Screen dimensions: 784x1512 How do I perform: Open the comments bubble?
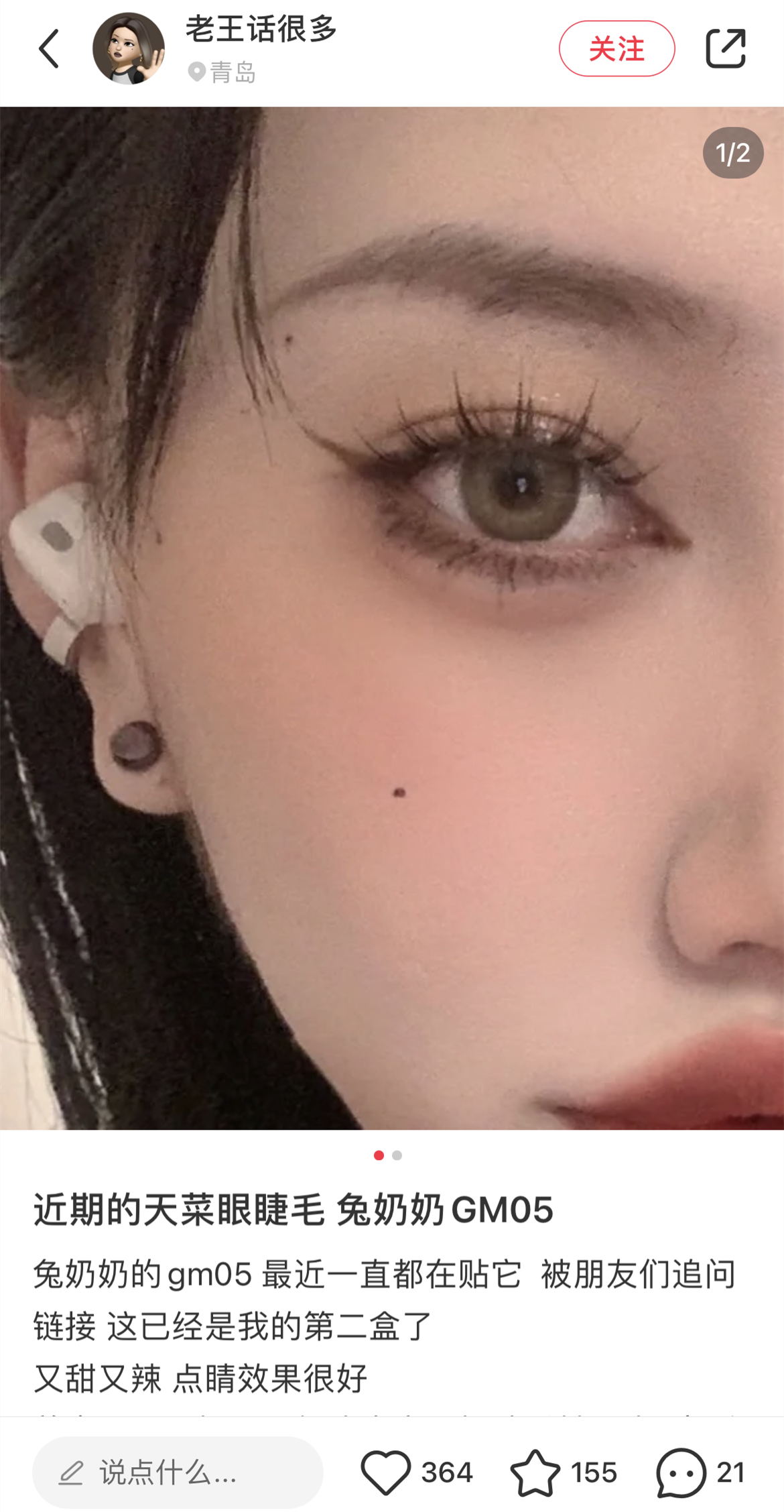tap(681, 1472)
